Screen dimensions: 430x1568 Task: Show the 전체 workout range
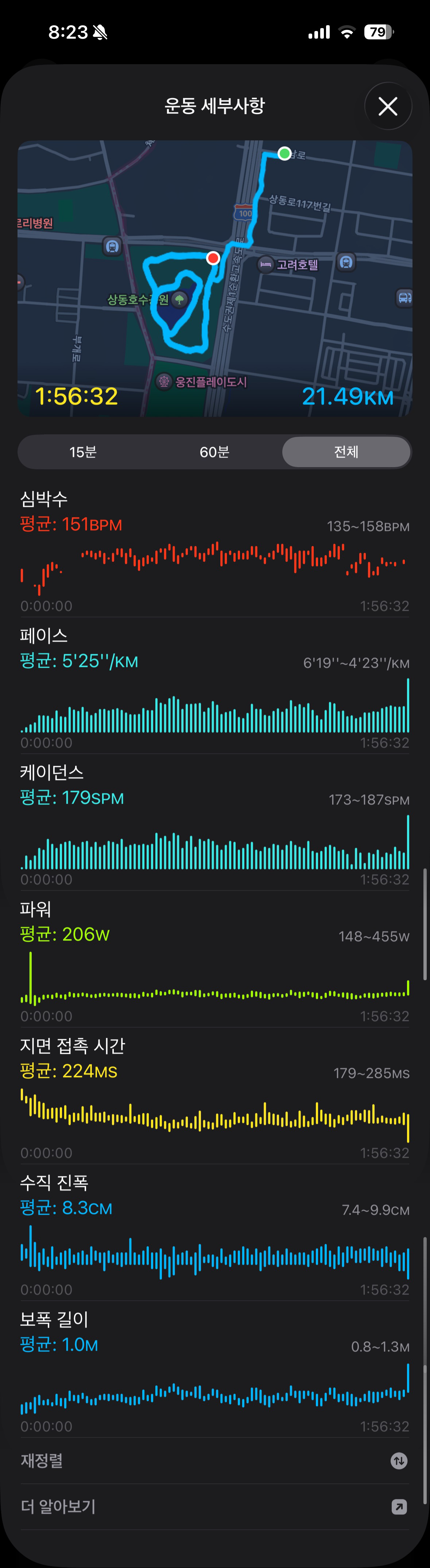(x=346, y=452)
